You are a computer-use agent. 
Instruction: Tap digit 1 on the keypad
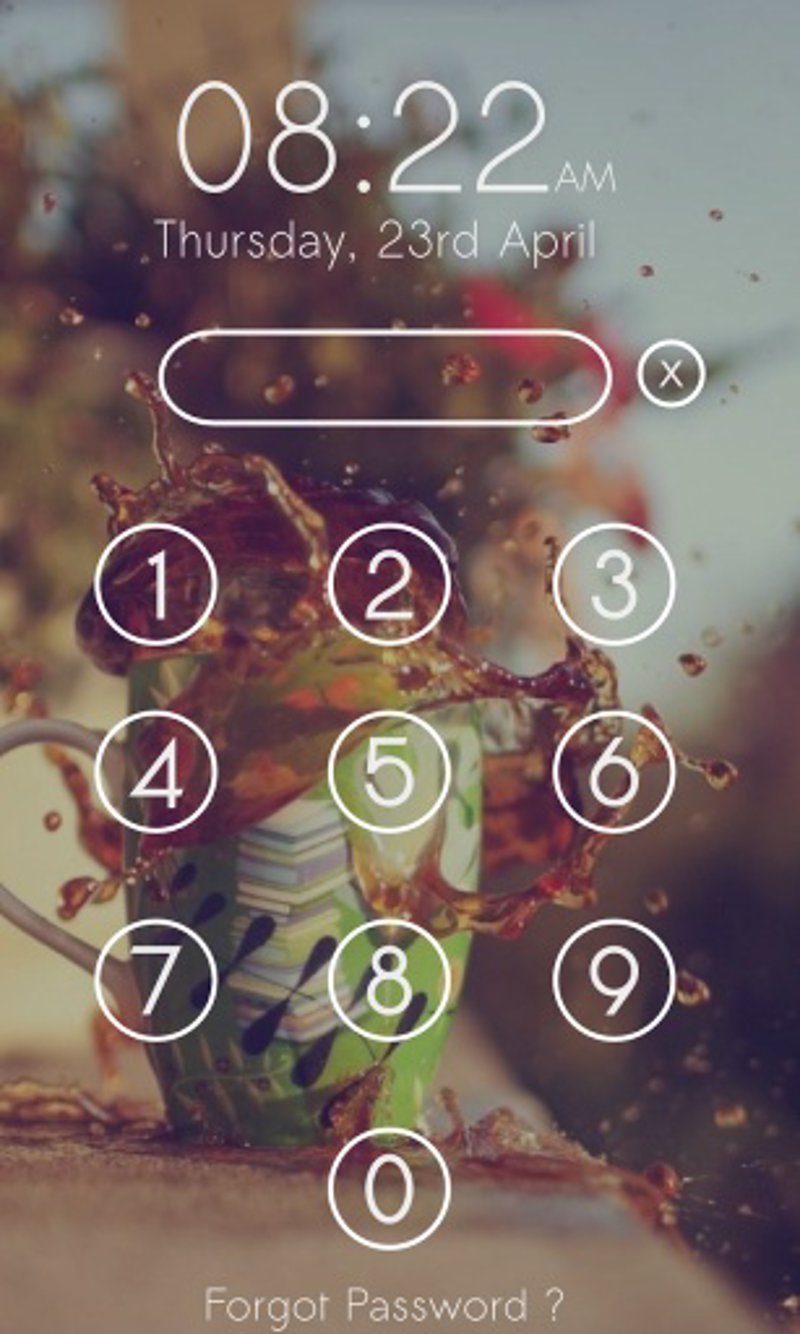155,585
